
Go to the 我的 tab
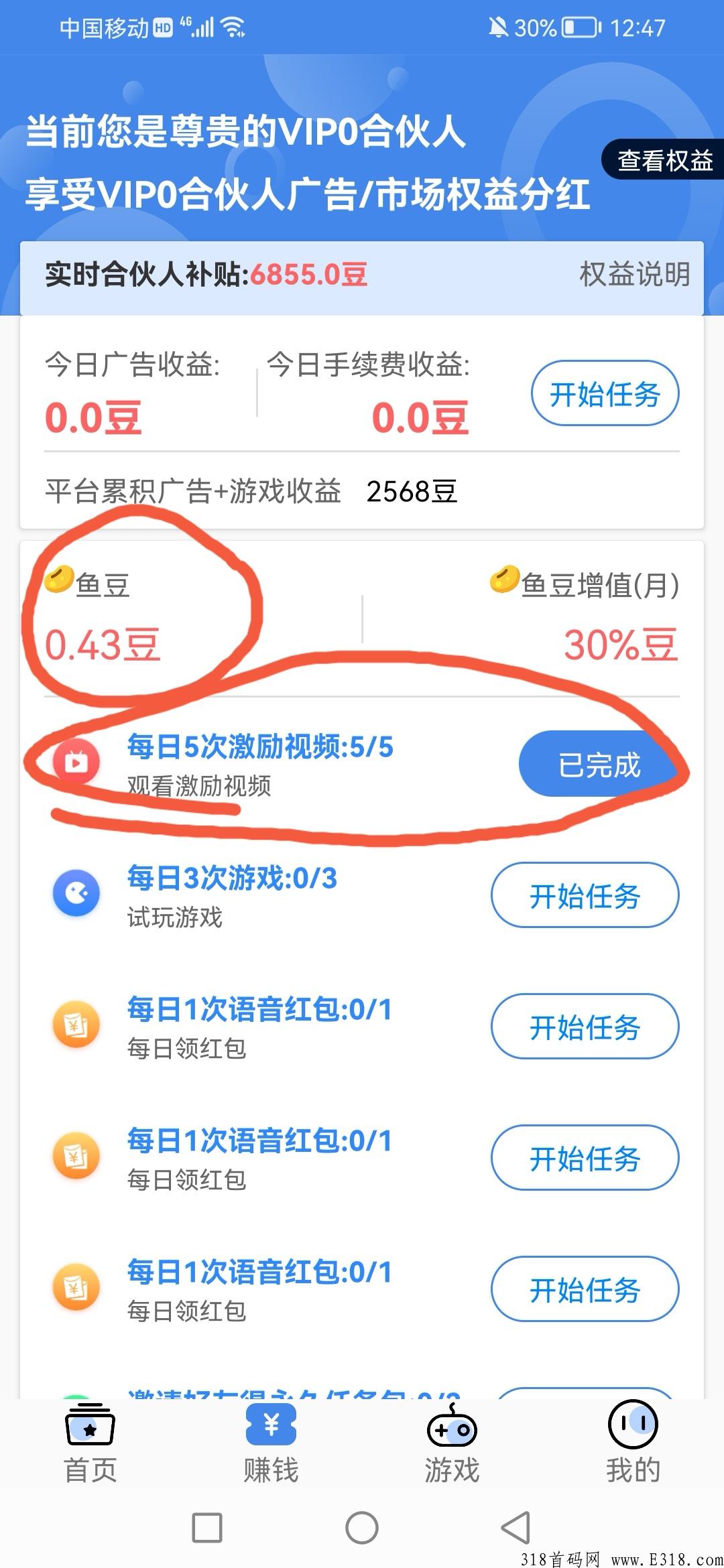pyautogui.click(x=633, y=1442)
